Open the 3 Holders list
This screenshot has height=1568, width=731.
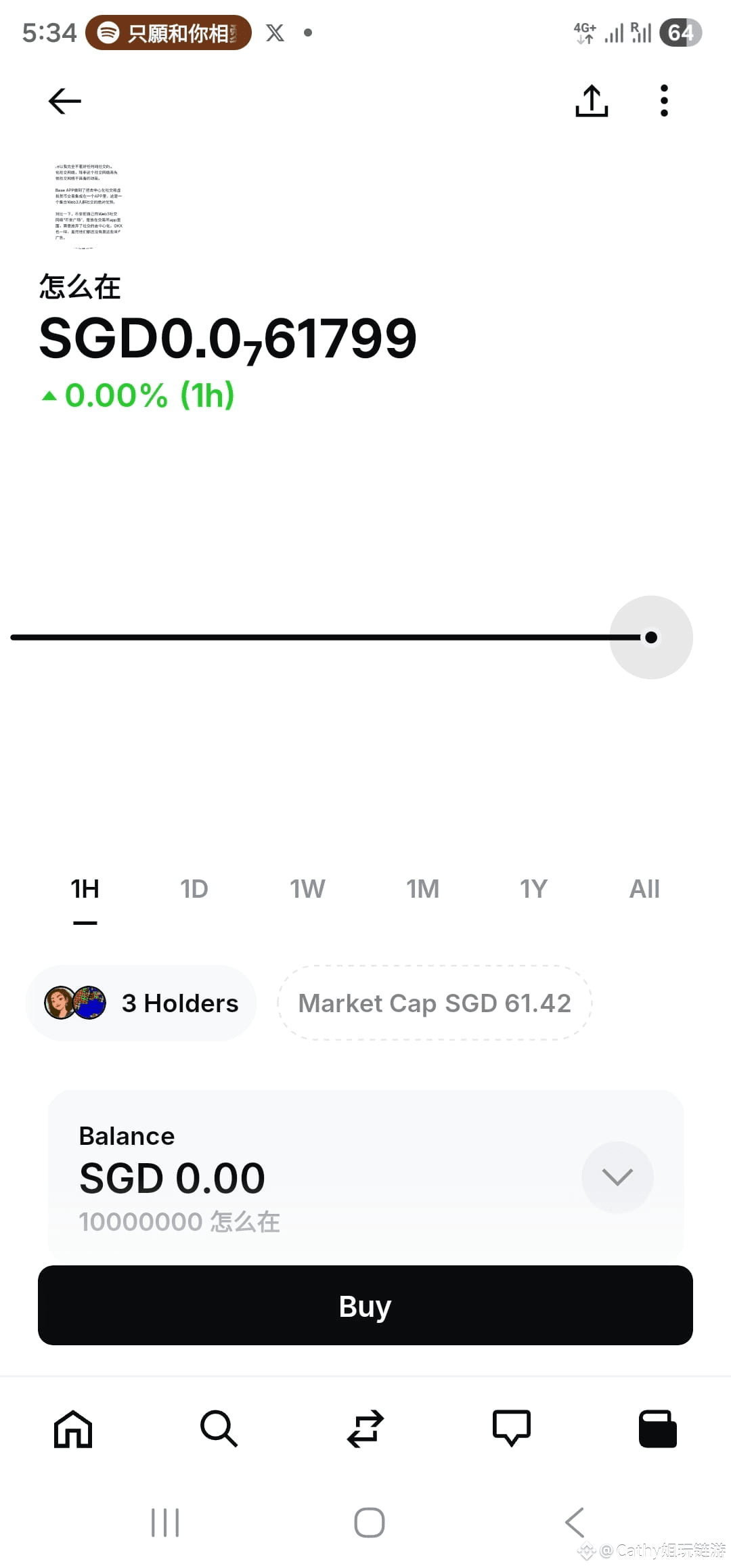(141, 1003)
